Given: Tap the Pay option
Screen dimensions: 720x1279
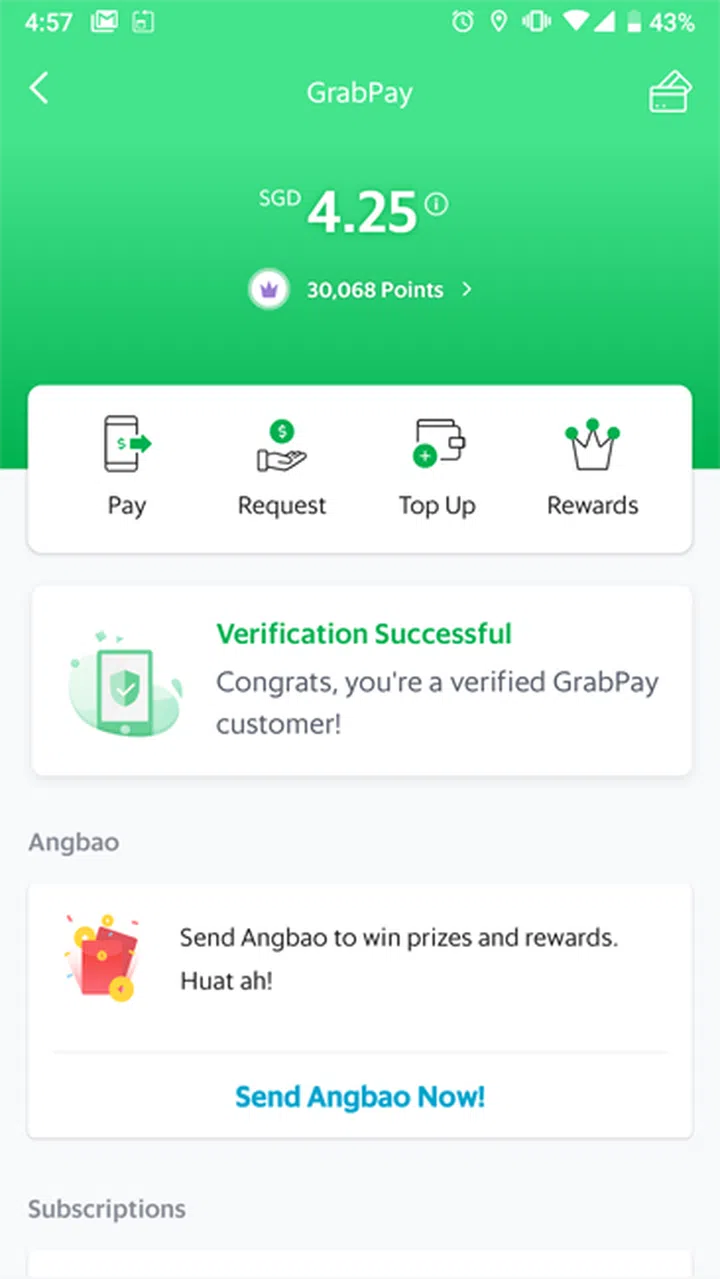Looking at the screenshot, I should [x=127, y=467].
